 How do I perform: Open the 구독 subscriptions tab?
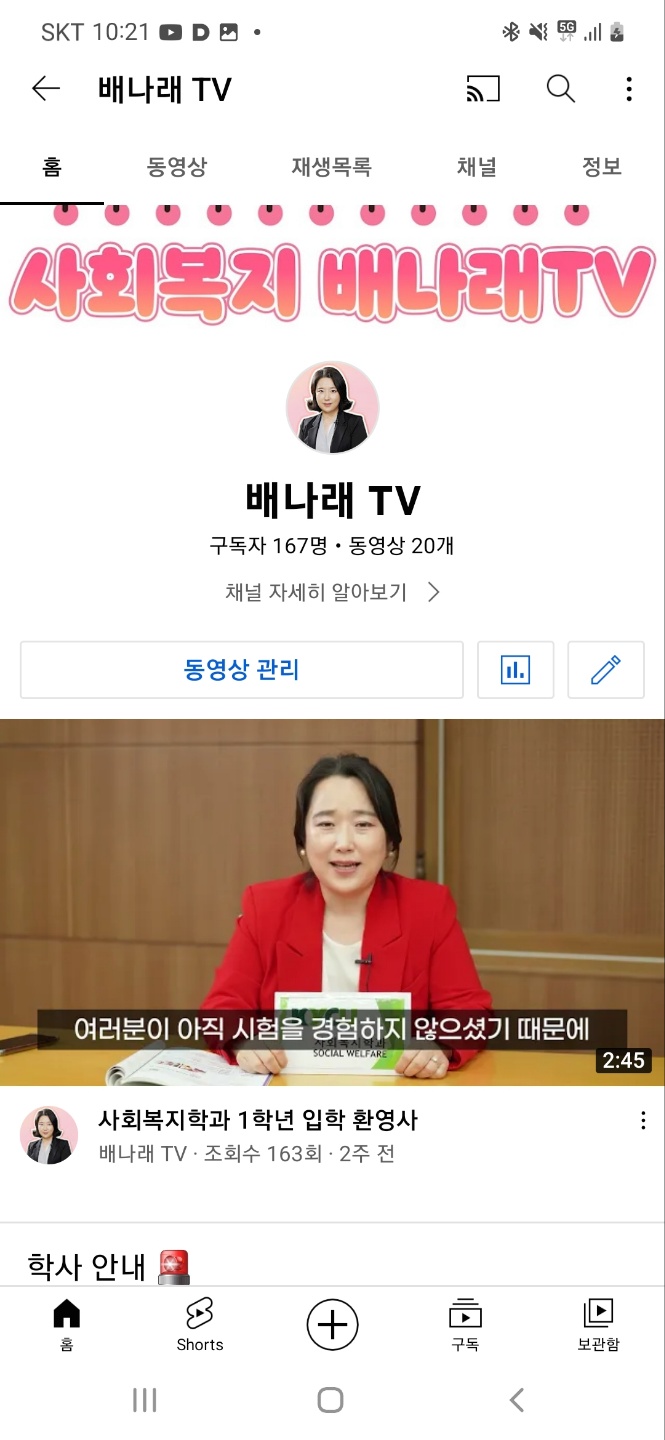tap(465, 1325)
